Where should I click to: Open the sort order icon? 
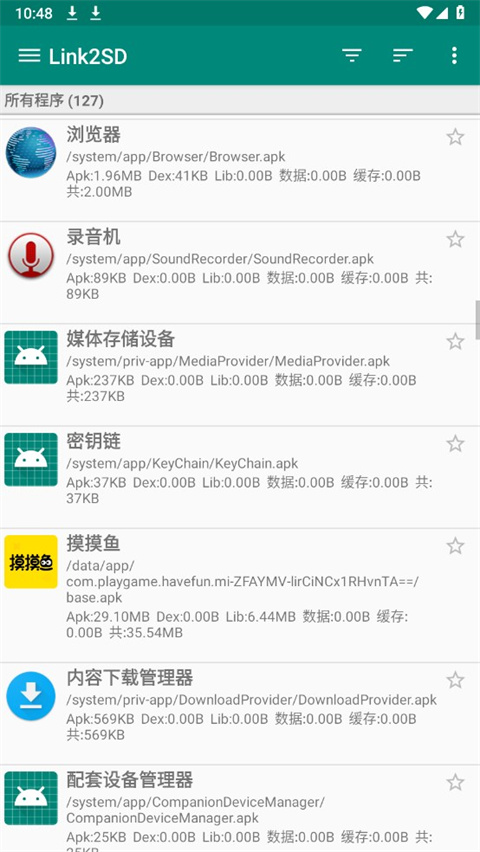(x=403, y=55)
